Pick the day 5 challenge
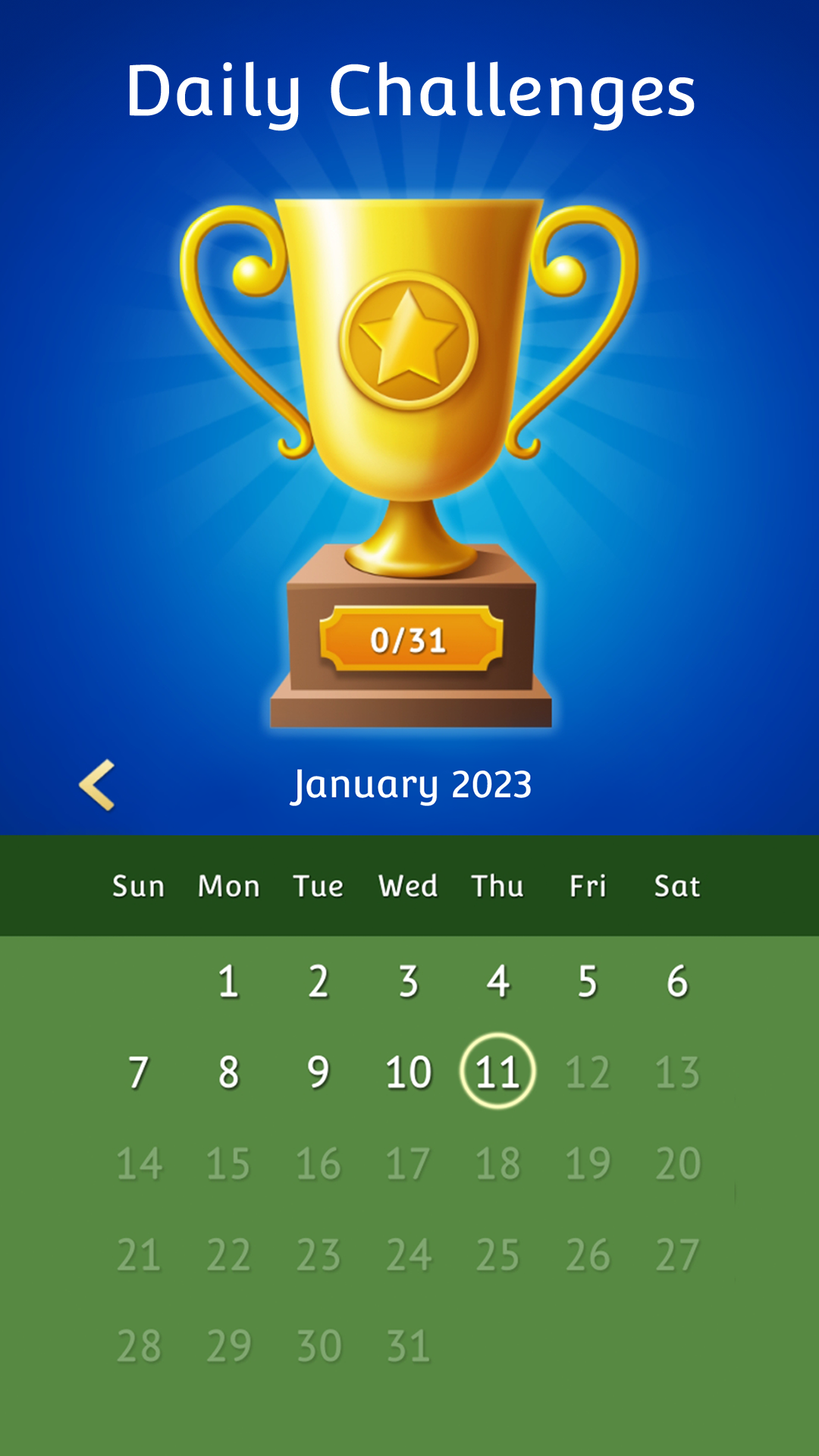Viewport: 819px width, 1456px height. click(588, 981)
